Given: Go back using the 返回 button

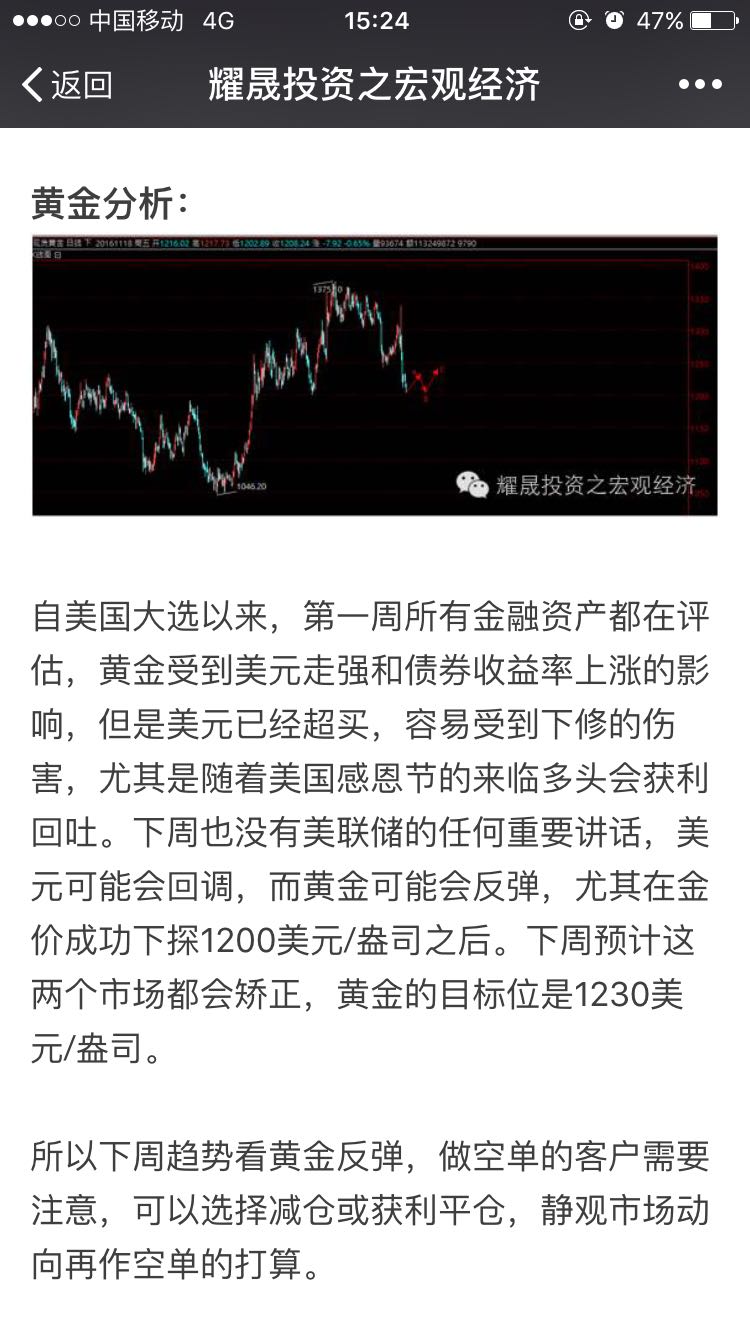Looking at the screenshot, I should tap(66, 85).
